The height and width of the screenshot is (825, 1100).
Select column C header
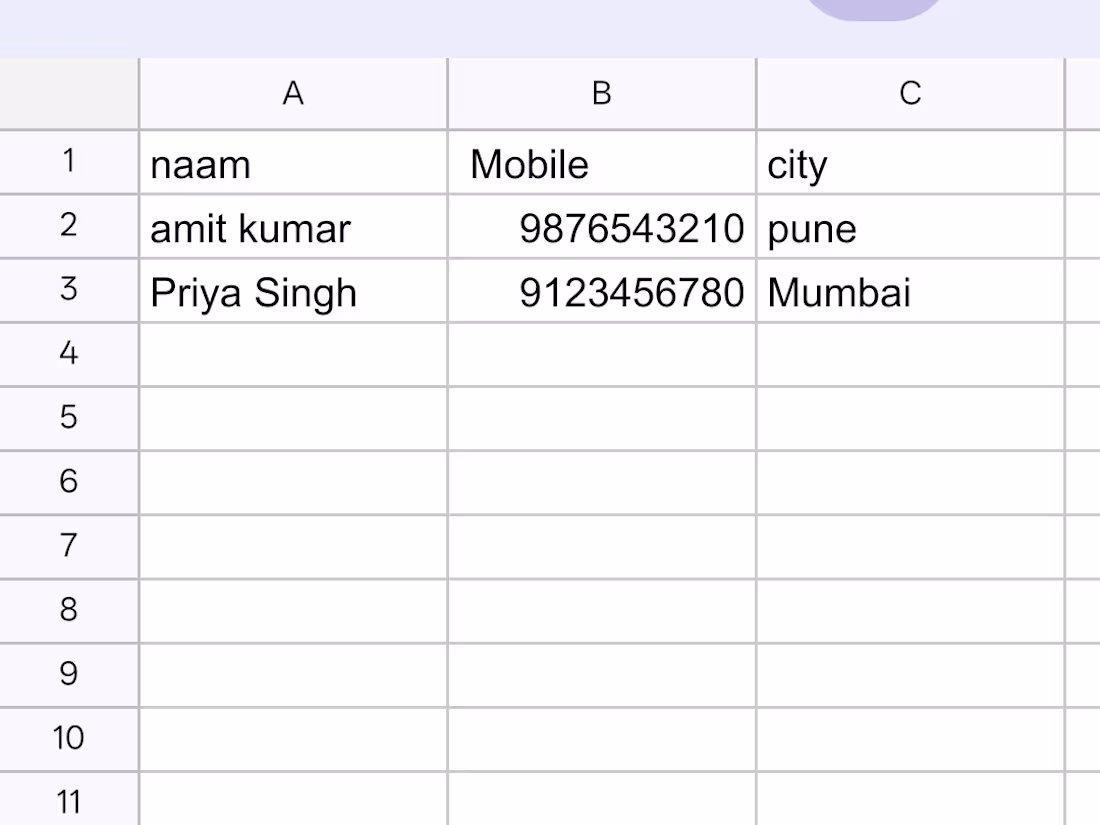(911, 93)
